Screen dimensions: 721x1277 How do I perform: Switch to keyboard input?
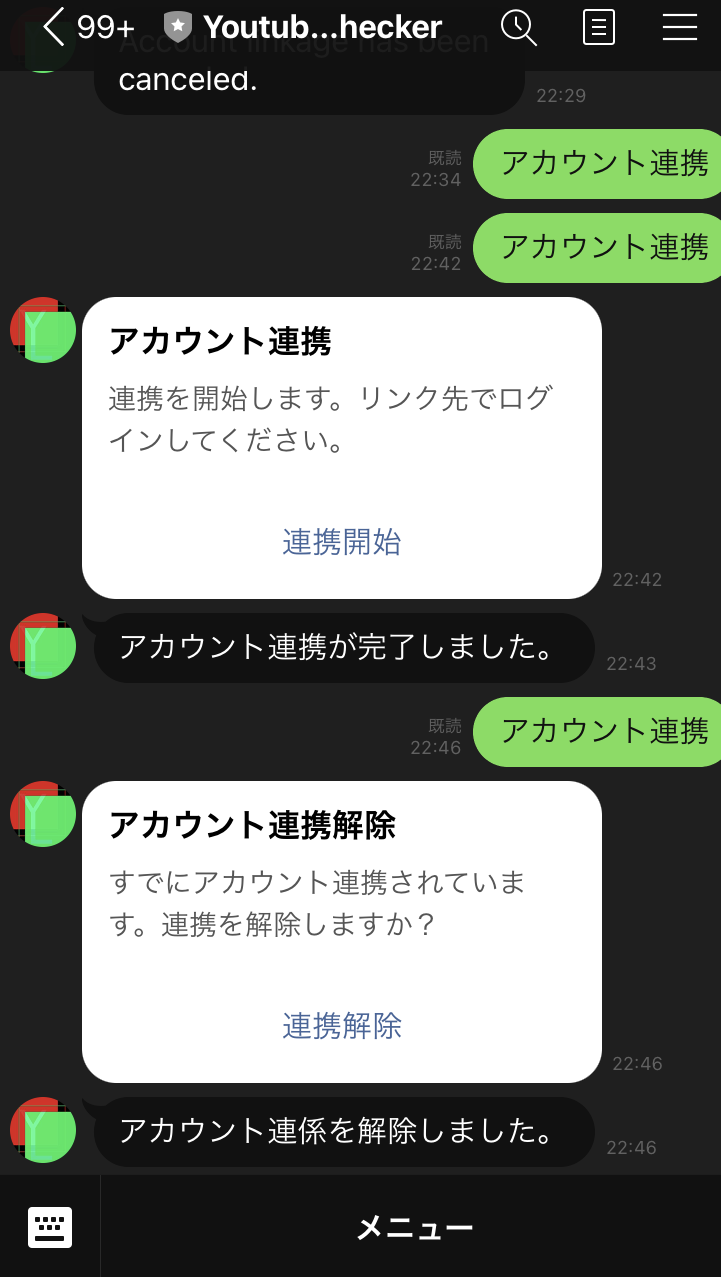pos(50,1227)
